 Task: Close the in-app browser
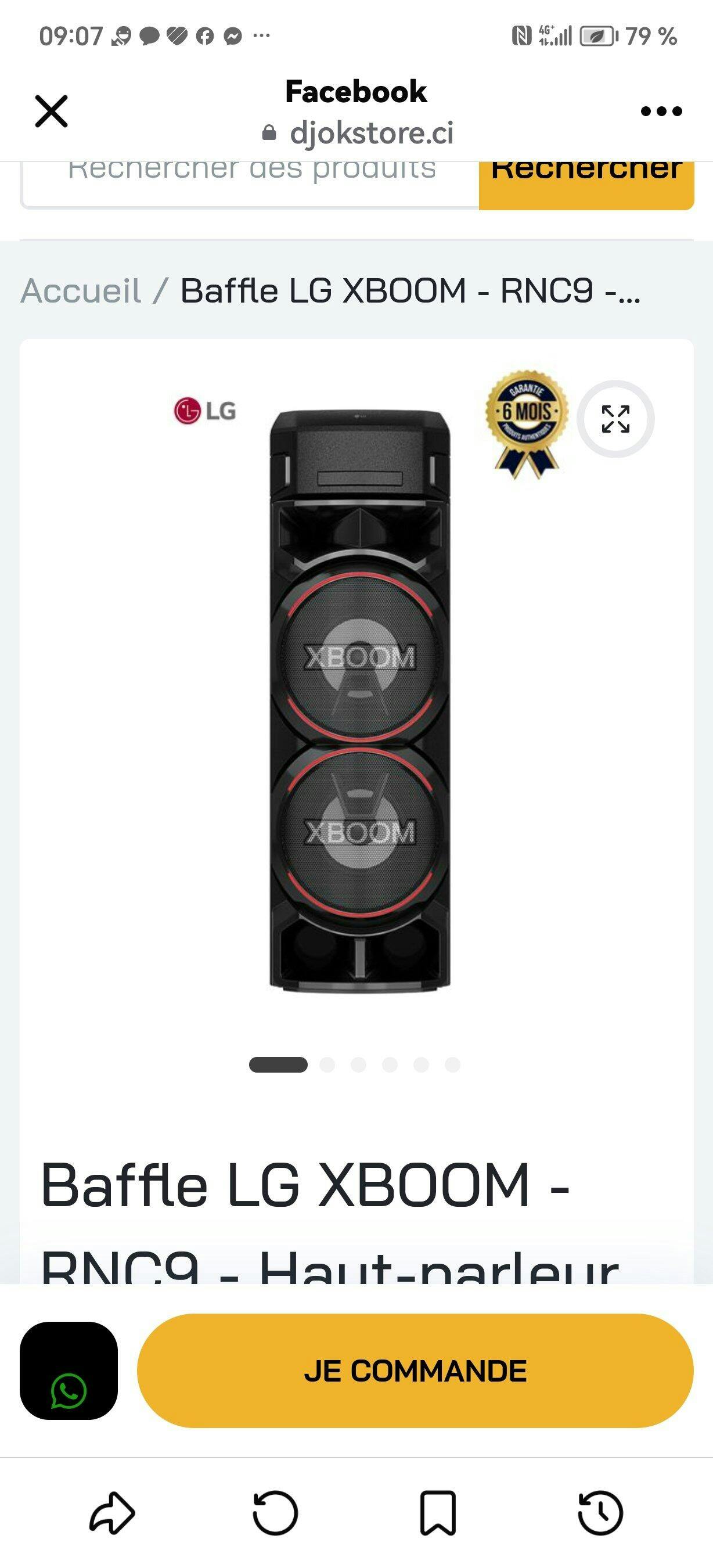point(52,112)
